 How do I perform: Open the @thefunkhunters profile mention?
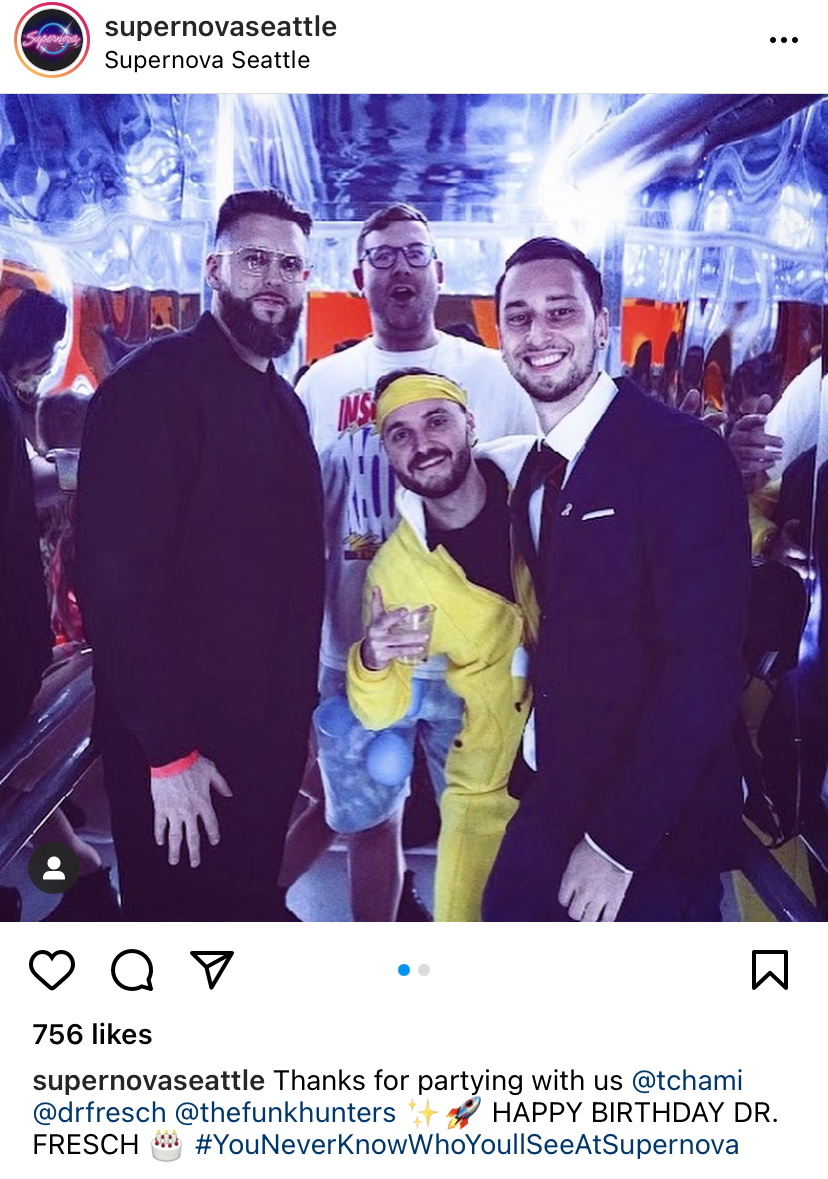285,1113
